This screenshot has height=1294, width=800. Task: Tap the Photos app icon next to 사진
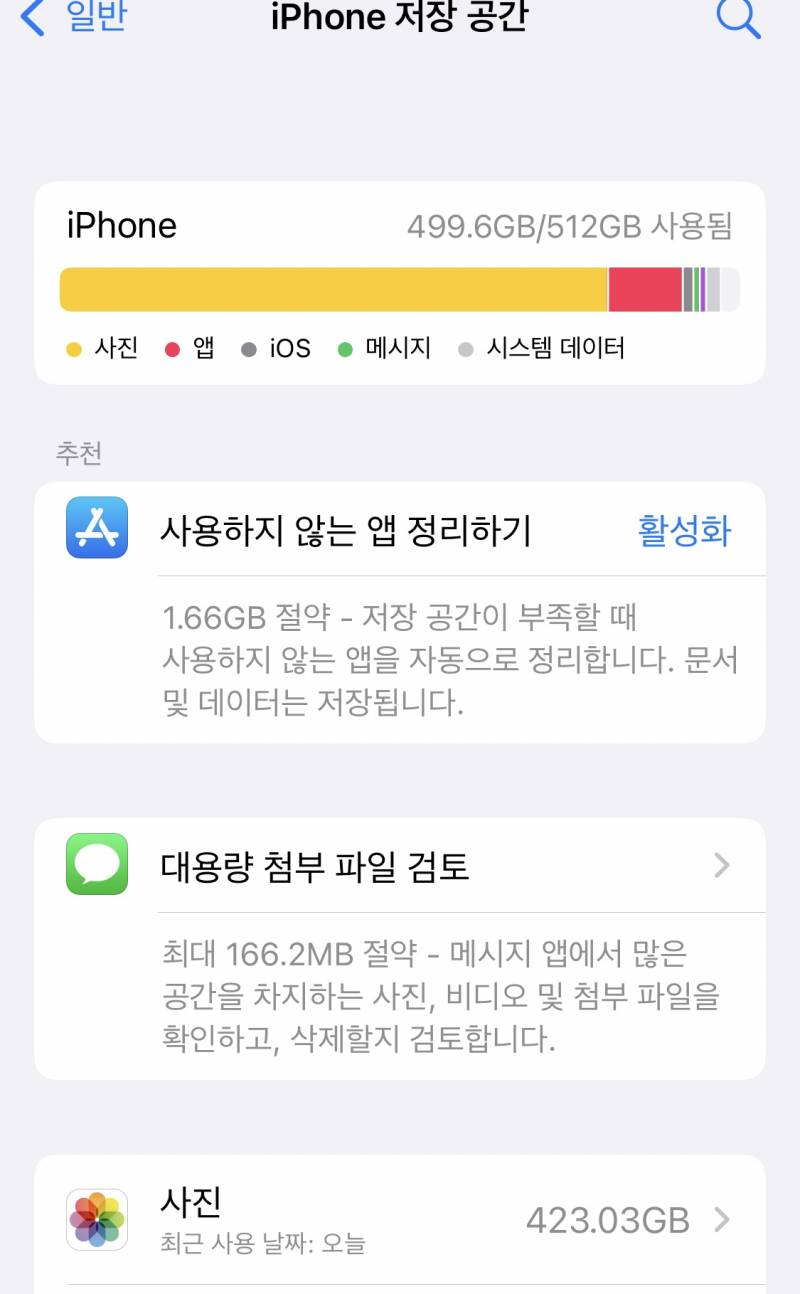click(96, 1219)
